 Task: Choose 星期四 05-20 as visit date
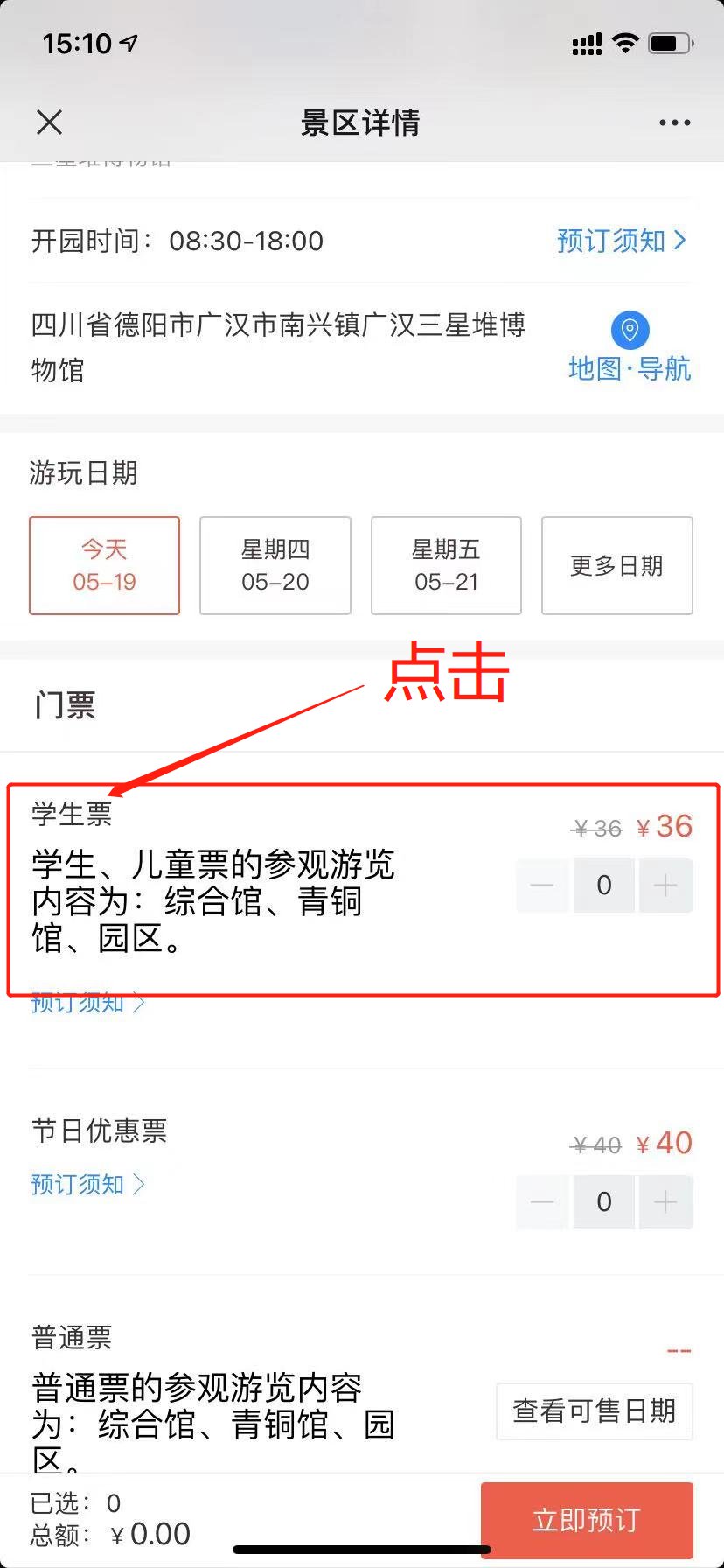[275, 565]
